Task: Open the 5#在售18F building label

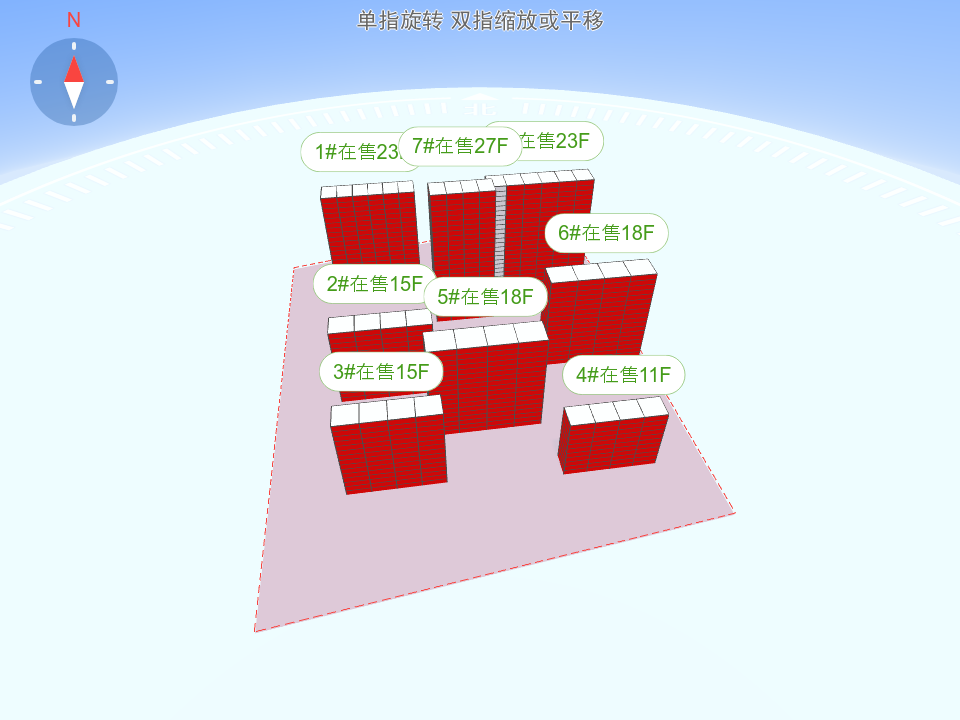Action: (485, 296)
